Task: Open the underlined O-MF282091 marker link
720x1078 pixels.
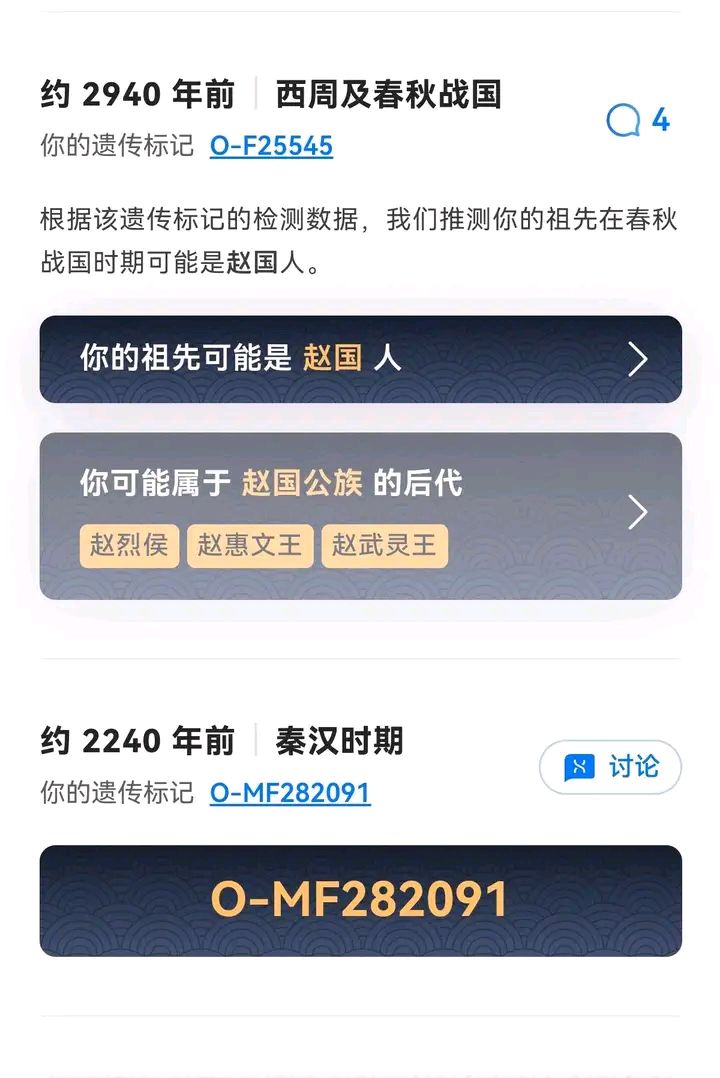Action: coord(290,793)
